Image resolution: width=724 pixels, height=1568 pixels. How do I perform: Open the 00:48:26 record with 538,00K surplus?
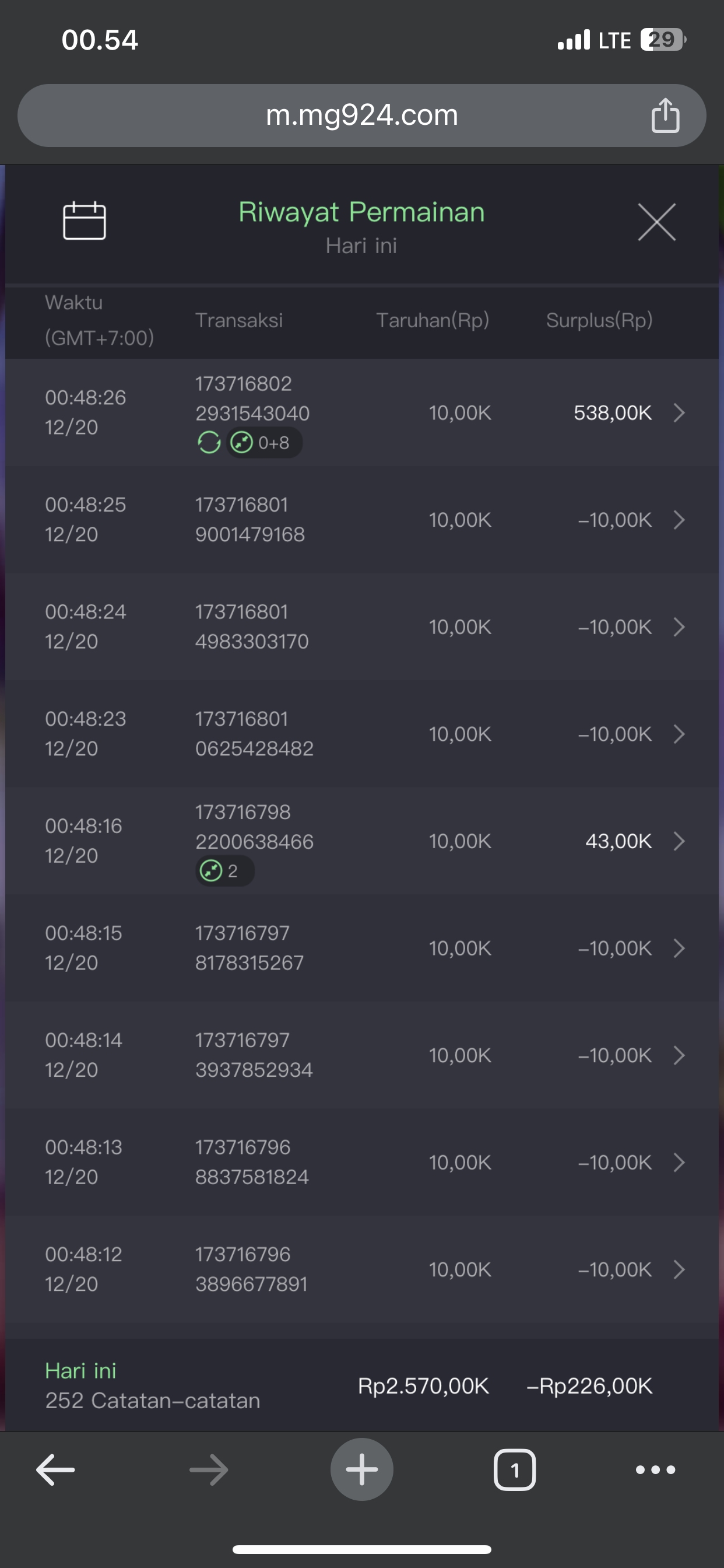pyautogui.click(x=679, y=412)
